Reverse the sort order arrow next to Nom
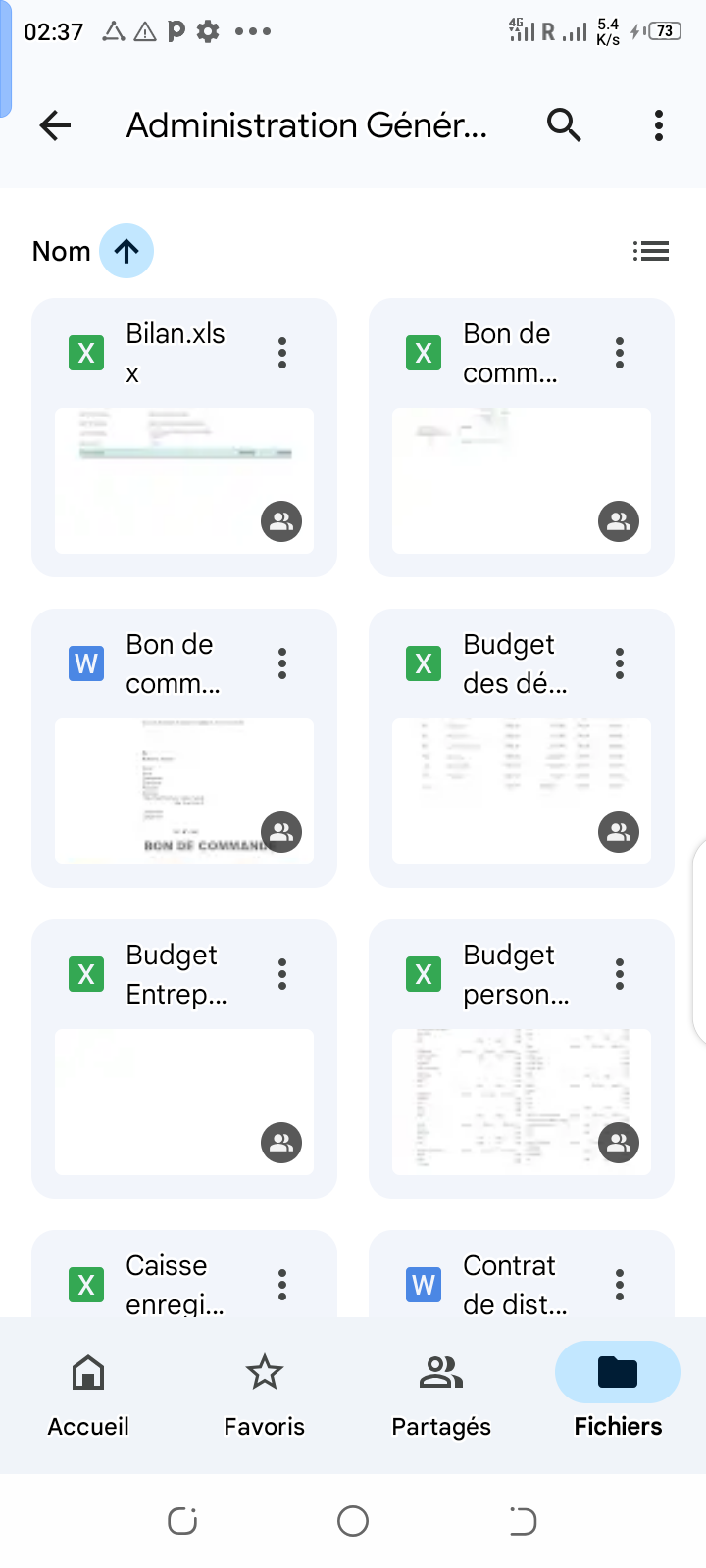The width and height of the screenshot is (706, 1568). tap(126, 251)
